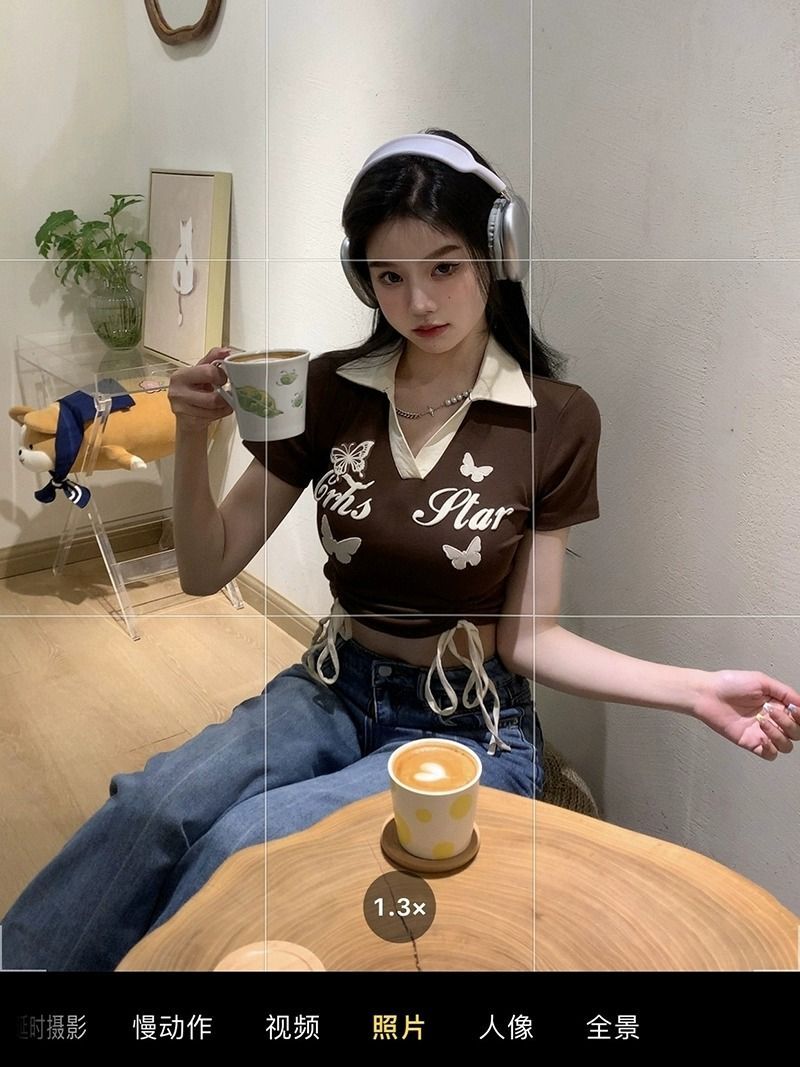Tap the 1.3× zoom button
The width and height of the screenshot is (800, 1067).
point(399,908)
